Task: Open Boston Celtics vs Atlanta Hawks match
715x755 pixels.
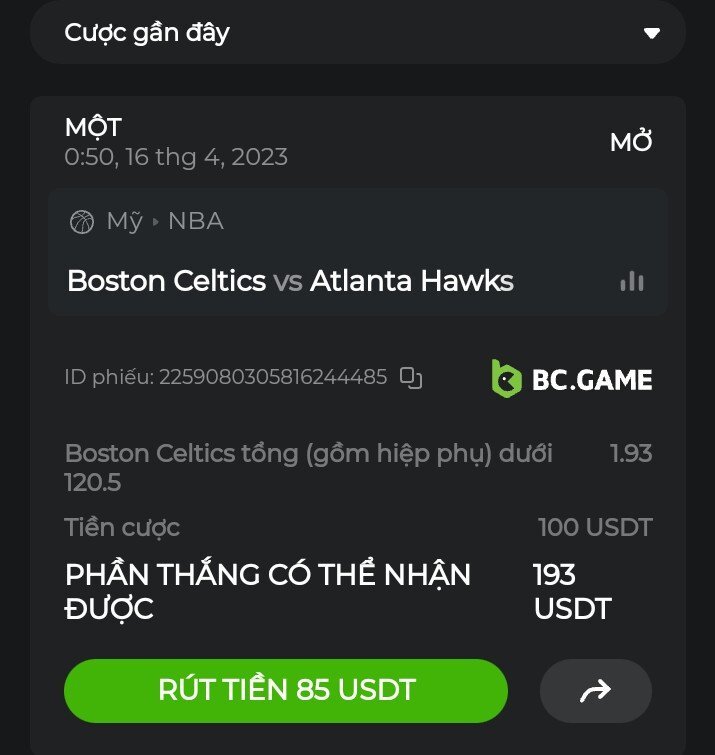Action: [290, 281]
